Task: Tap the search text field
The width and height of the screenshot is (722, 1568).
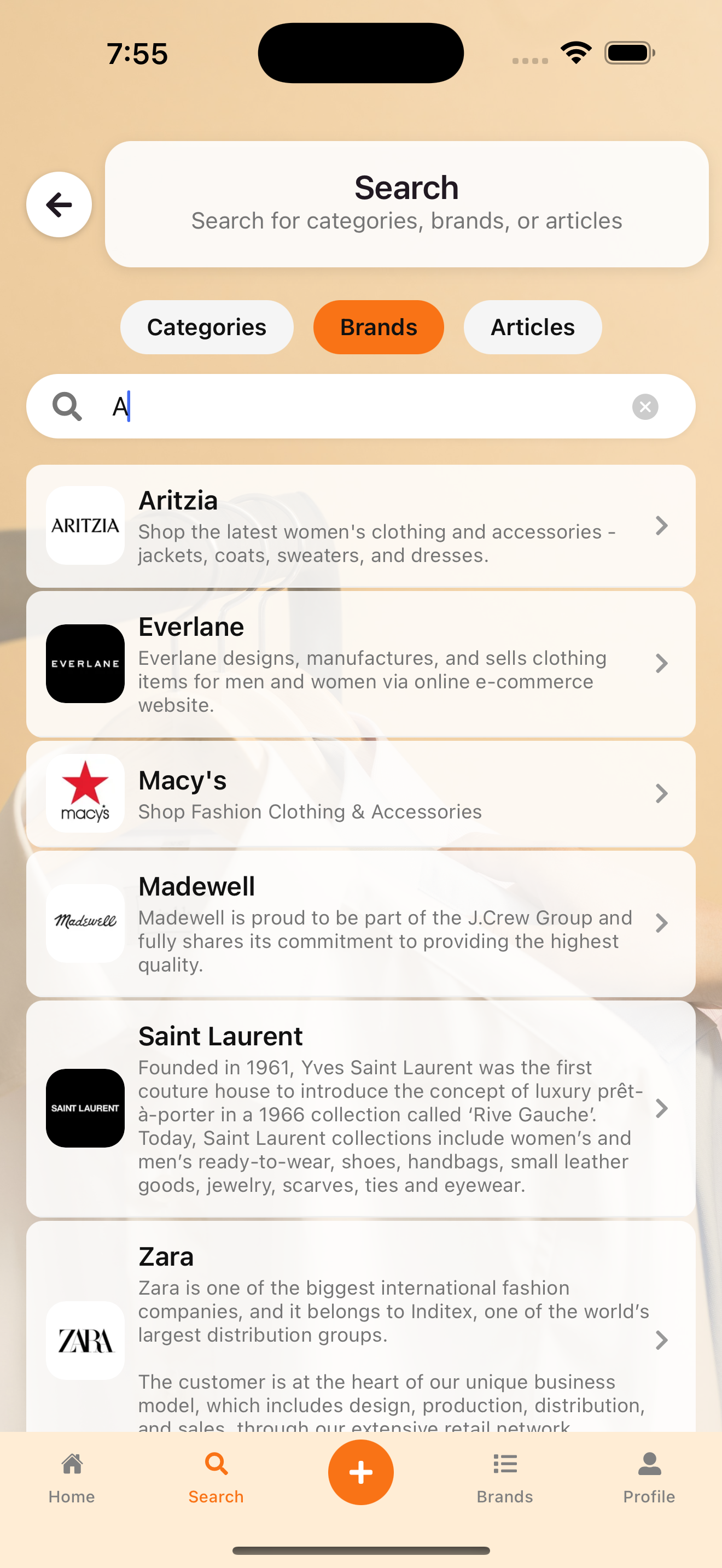Action: [365, 406]
